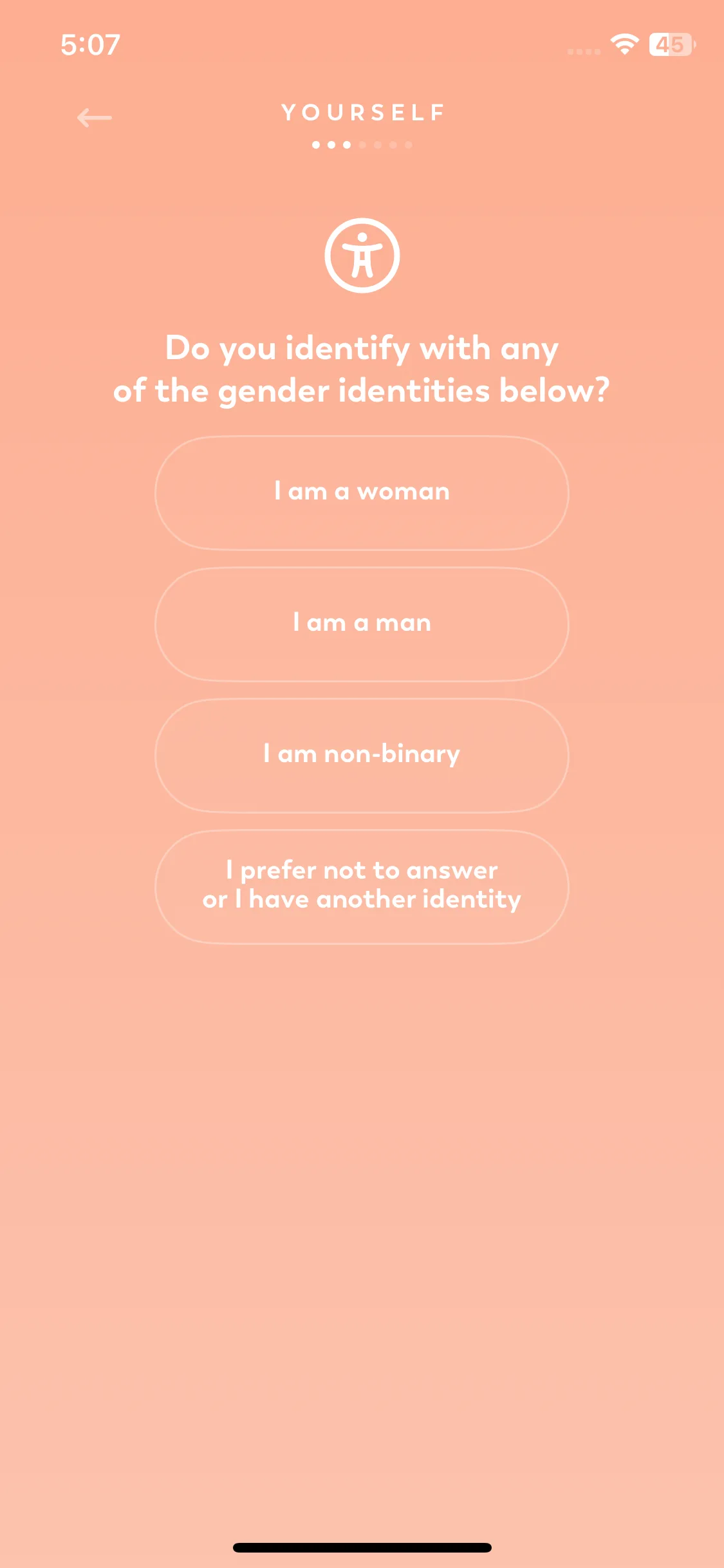Select the 'I am a woman' option
The width and height of the screenshot is (724, 1568).
pos(362,493)
